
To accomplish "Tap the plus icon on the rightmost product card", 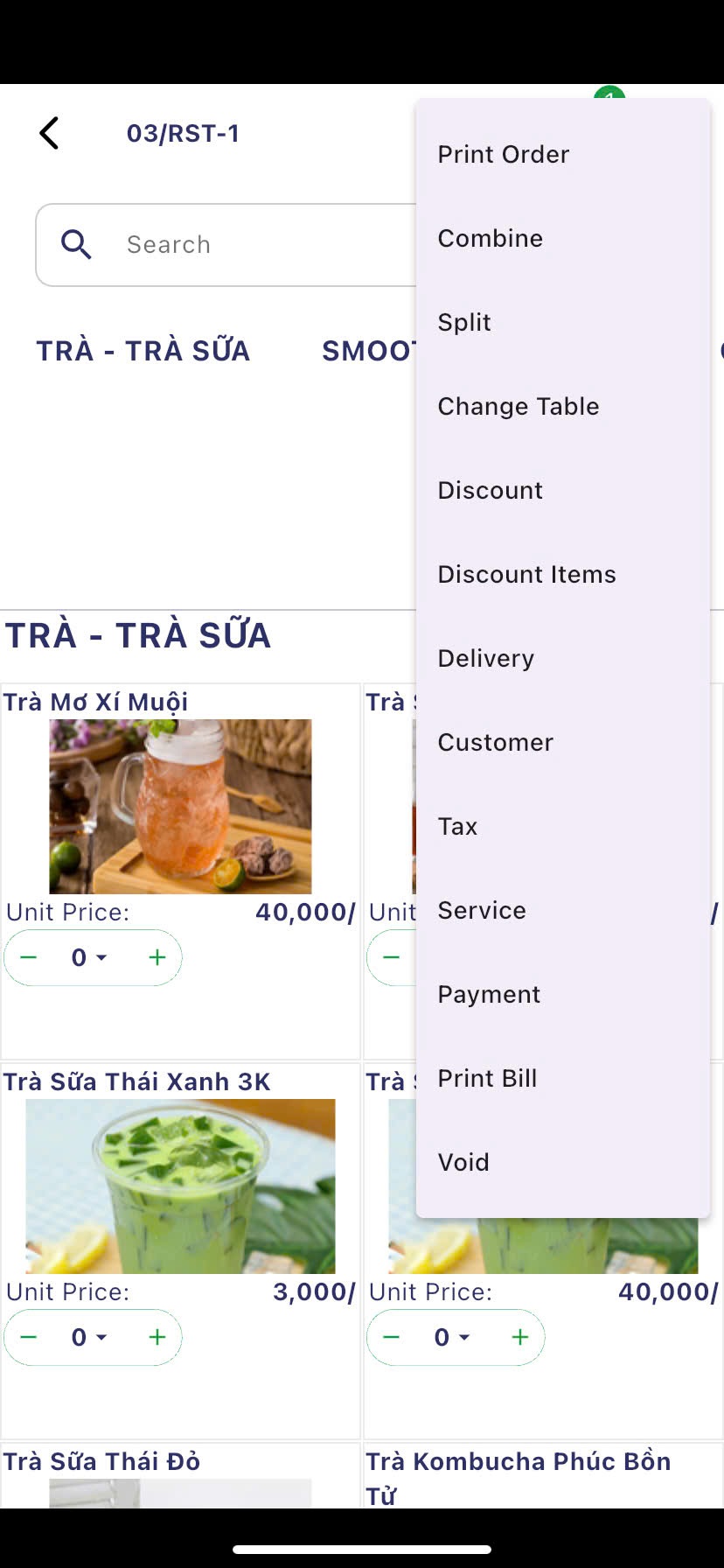I will tap(519, 1337).
